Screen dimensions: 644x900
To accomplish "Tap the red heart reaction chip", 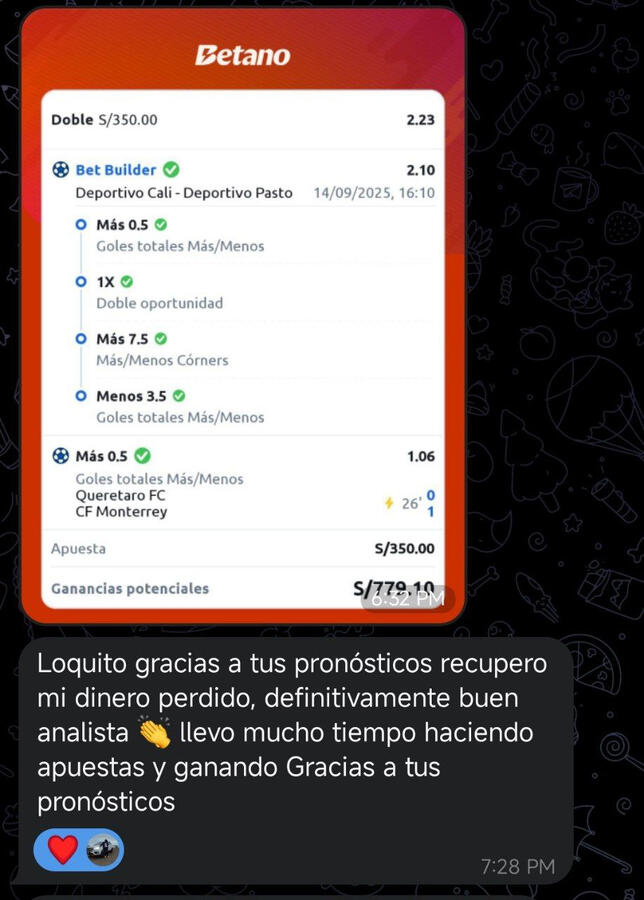I will (x=64, y=850).
